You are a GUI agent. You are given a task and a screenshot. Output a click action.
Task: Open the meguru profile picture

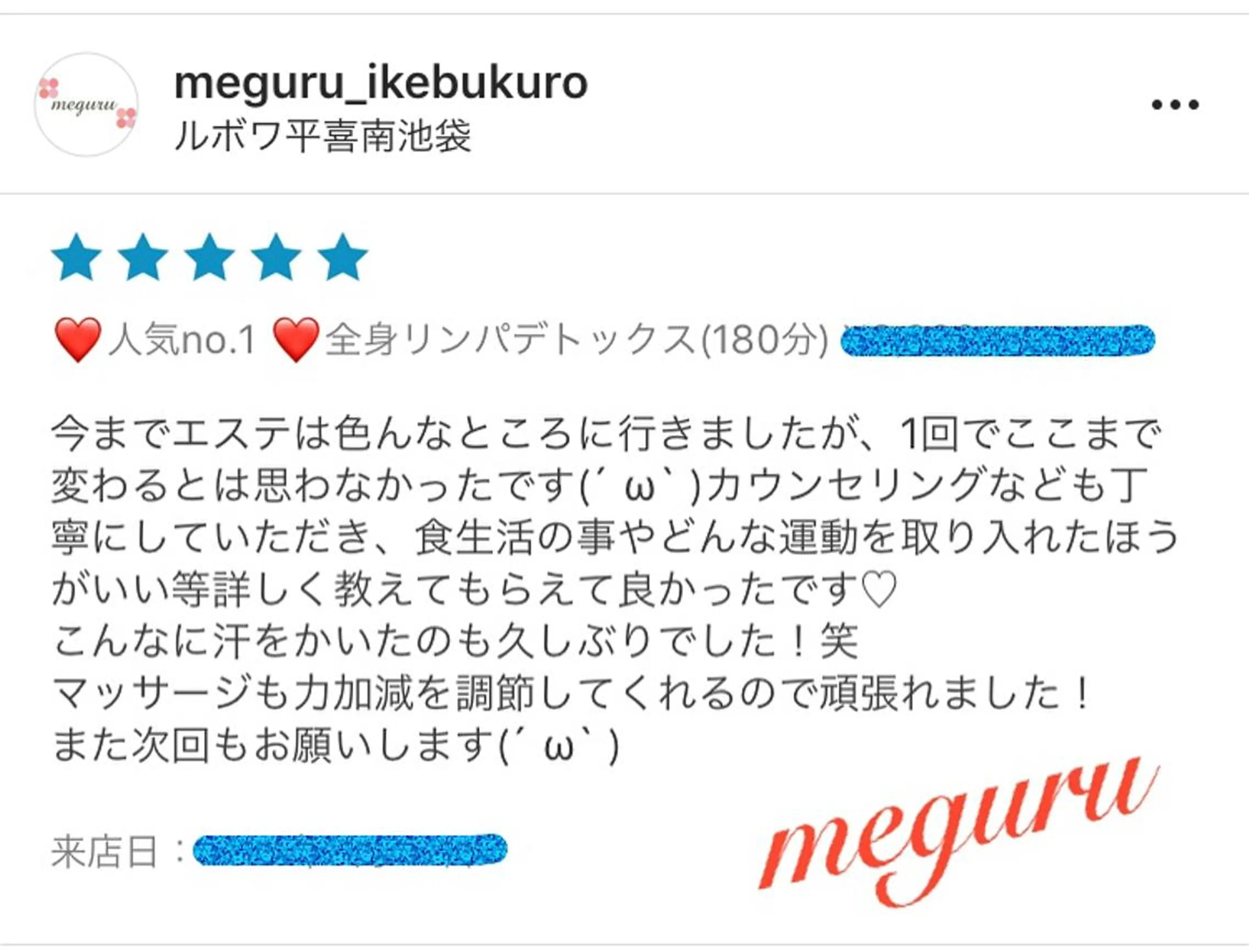click(x=86, y=105)
